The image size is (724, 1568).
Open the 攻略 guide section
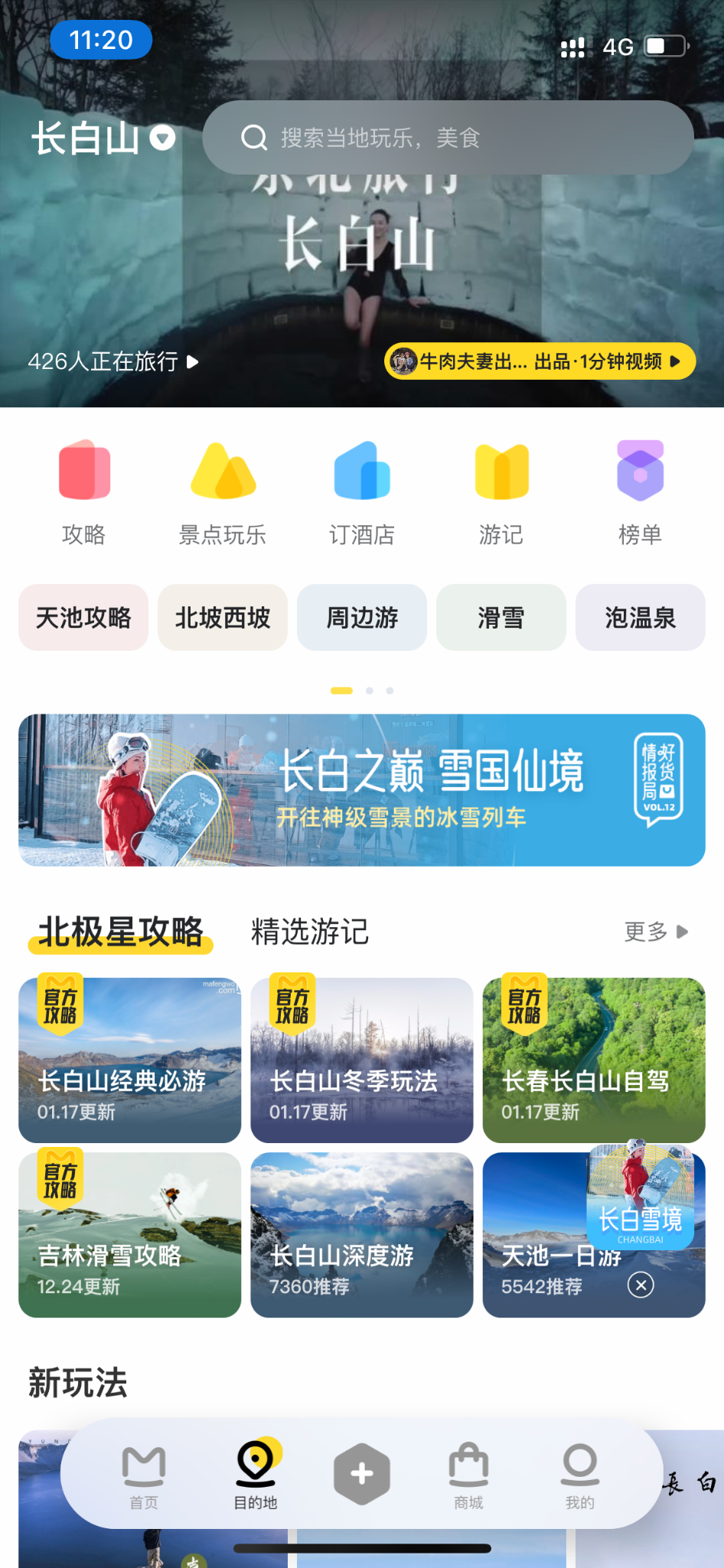[x=84, y=492]
